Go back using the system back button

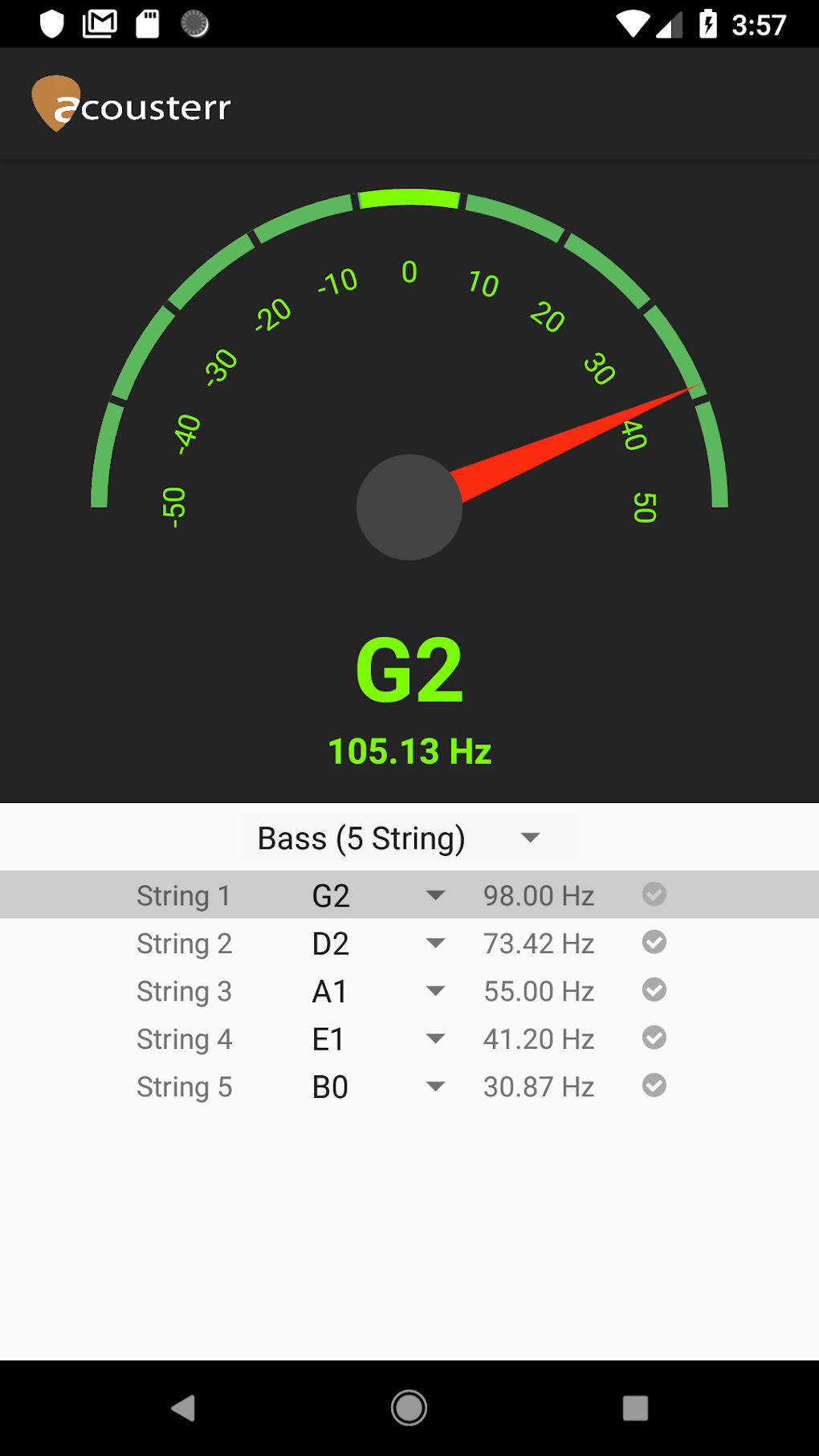point(184,1407)
